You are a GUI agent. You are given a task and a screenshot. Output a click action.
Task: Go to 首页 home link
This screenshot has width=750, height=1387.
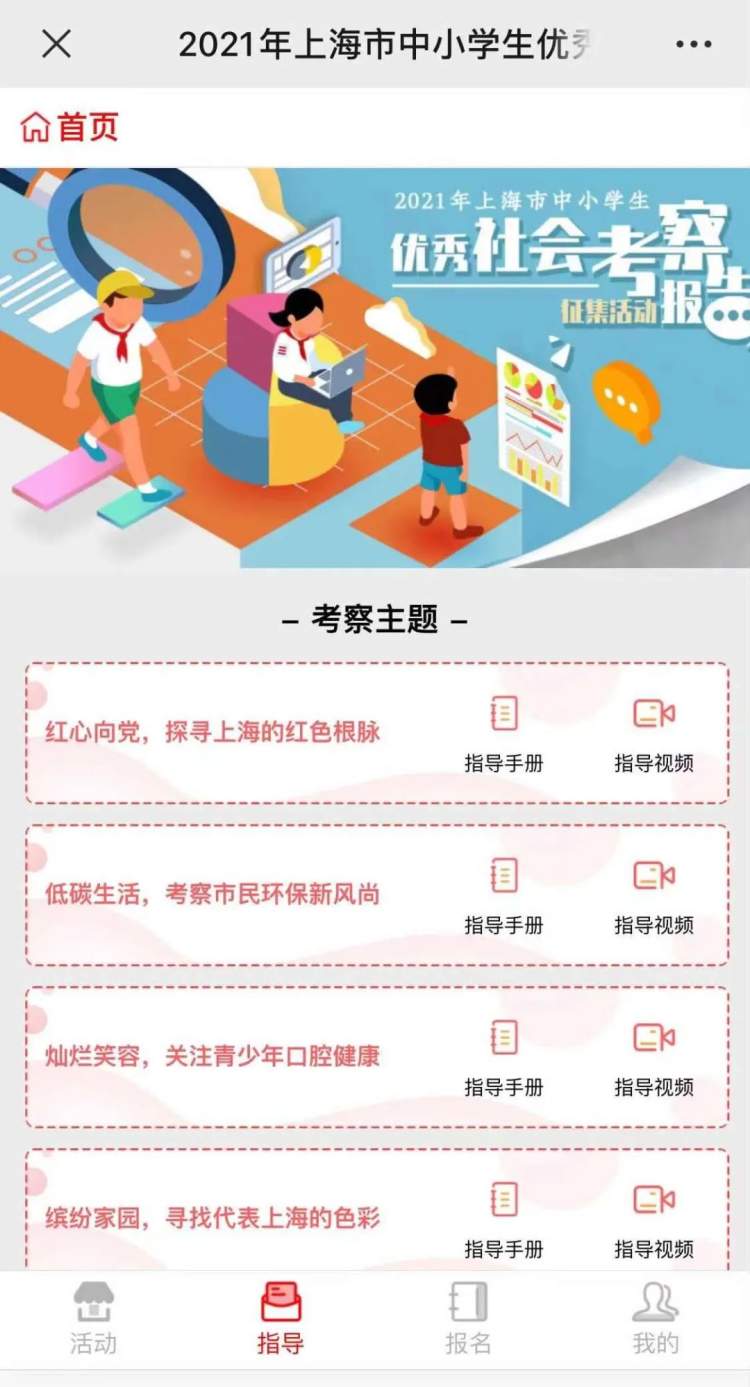point(70,127)
